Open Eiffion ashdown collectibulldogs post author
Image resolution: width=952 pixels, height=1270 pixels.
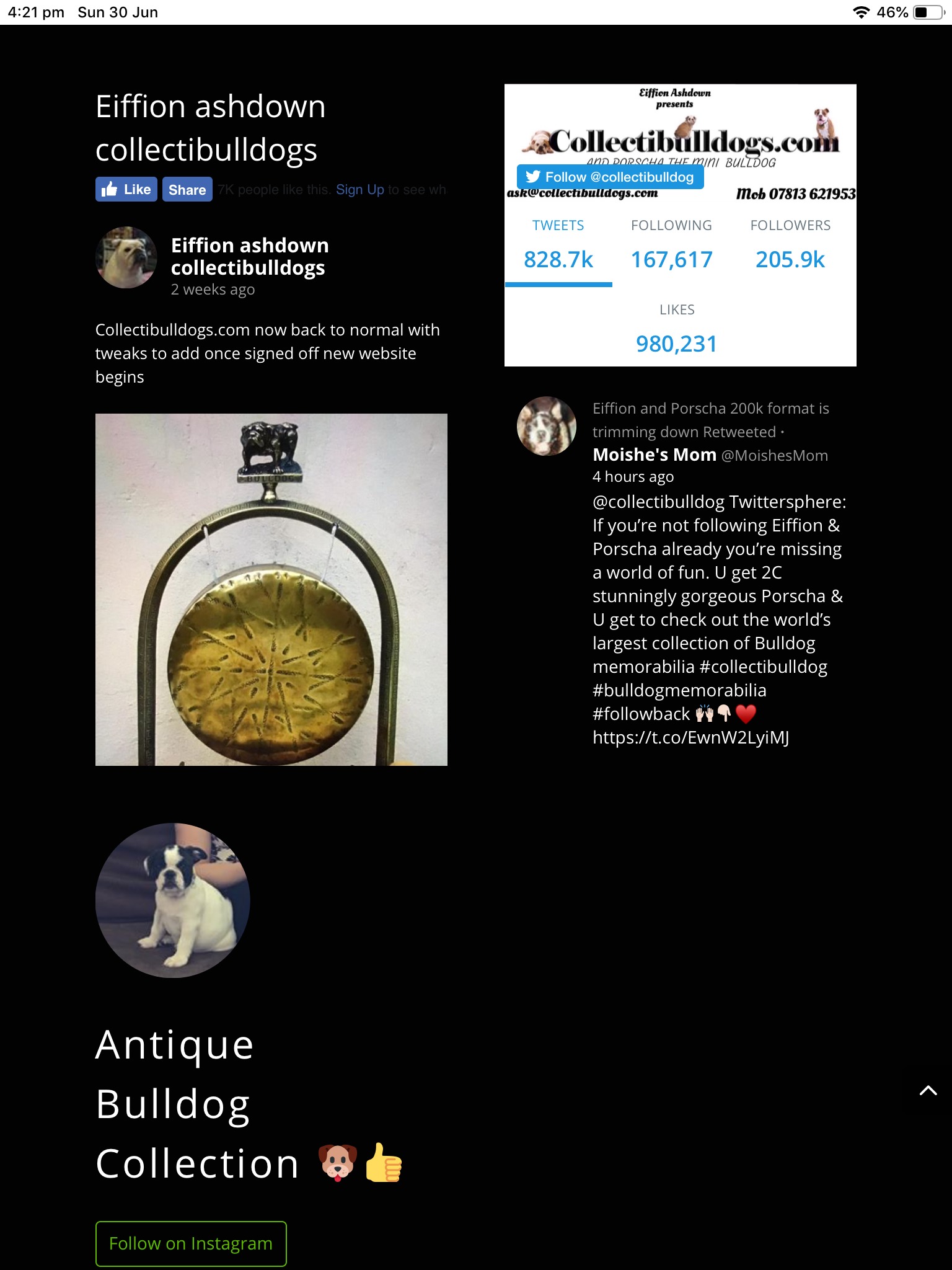249,256
